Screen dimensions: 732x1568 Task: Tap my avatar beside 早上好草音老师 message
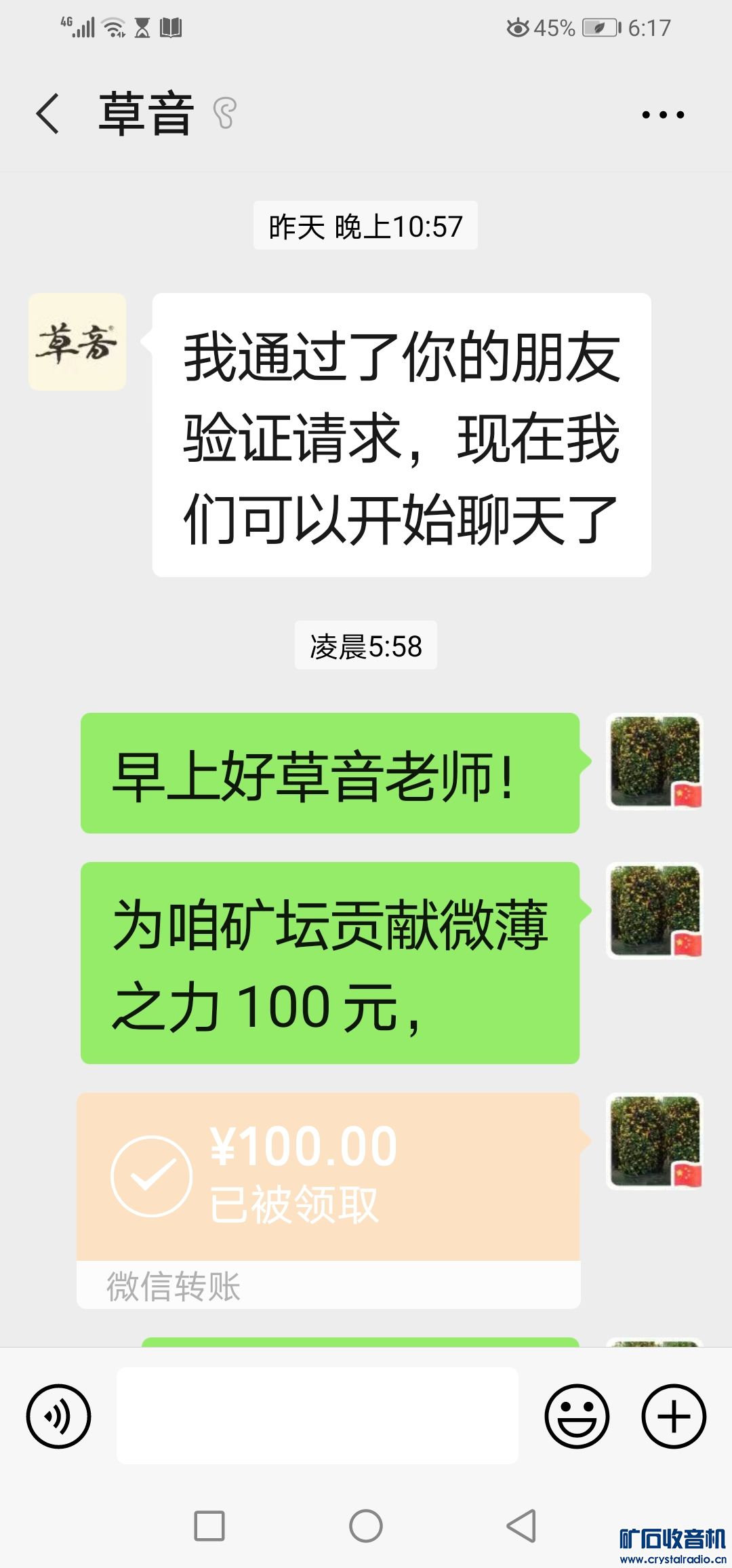[x=655, y=762]
